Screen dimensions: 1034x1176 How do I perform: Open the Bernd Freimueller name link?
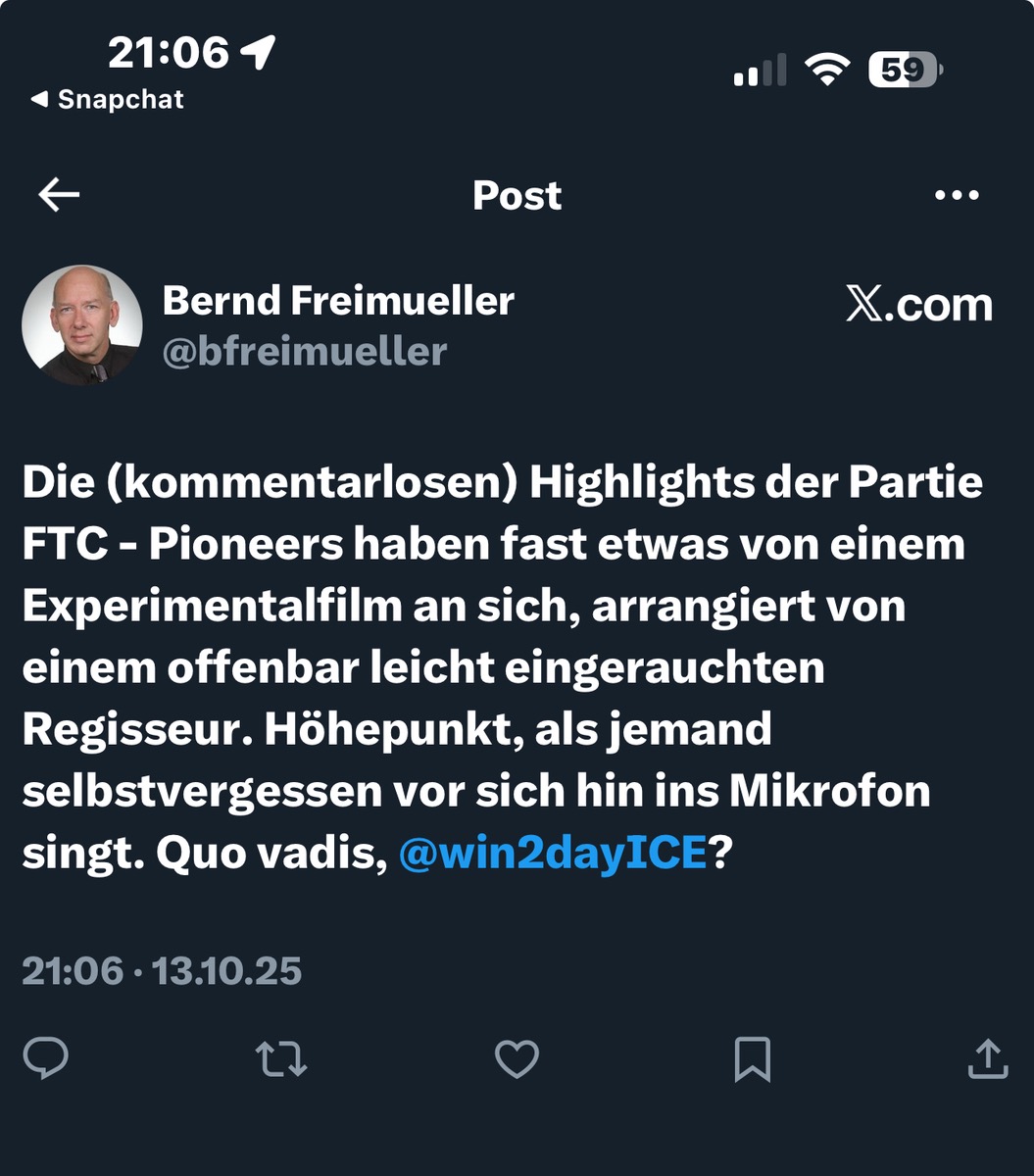[337, 301]
